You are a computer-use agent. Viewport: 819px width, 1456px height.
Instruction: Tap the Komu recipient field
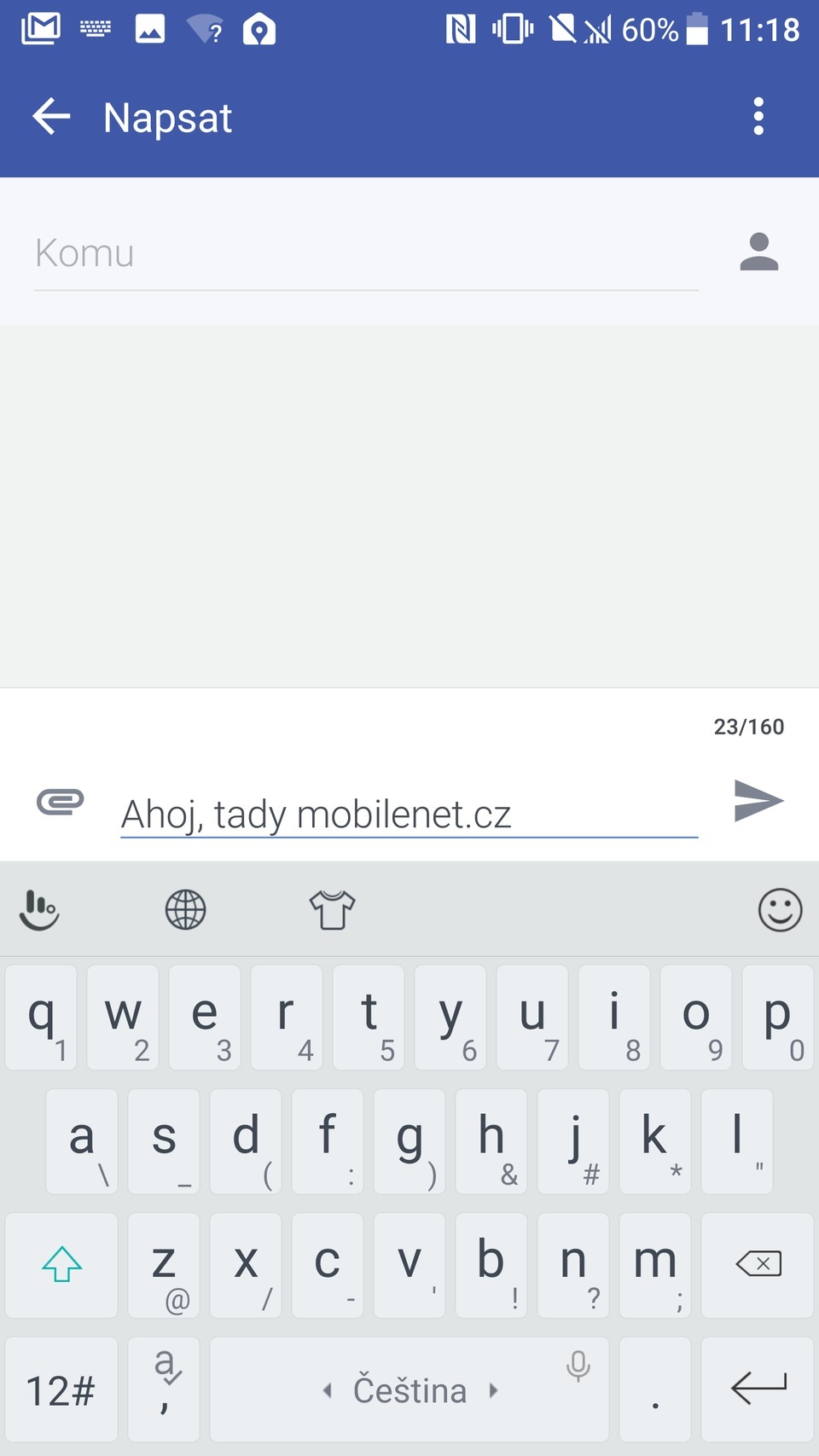pos(365,253)
